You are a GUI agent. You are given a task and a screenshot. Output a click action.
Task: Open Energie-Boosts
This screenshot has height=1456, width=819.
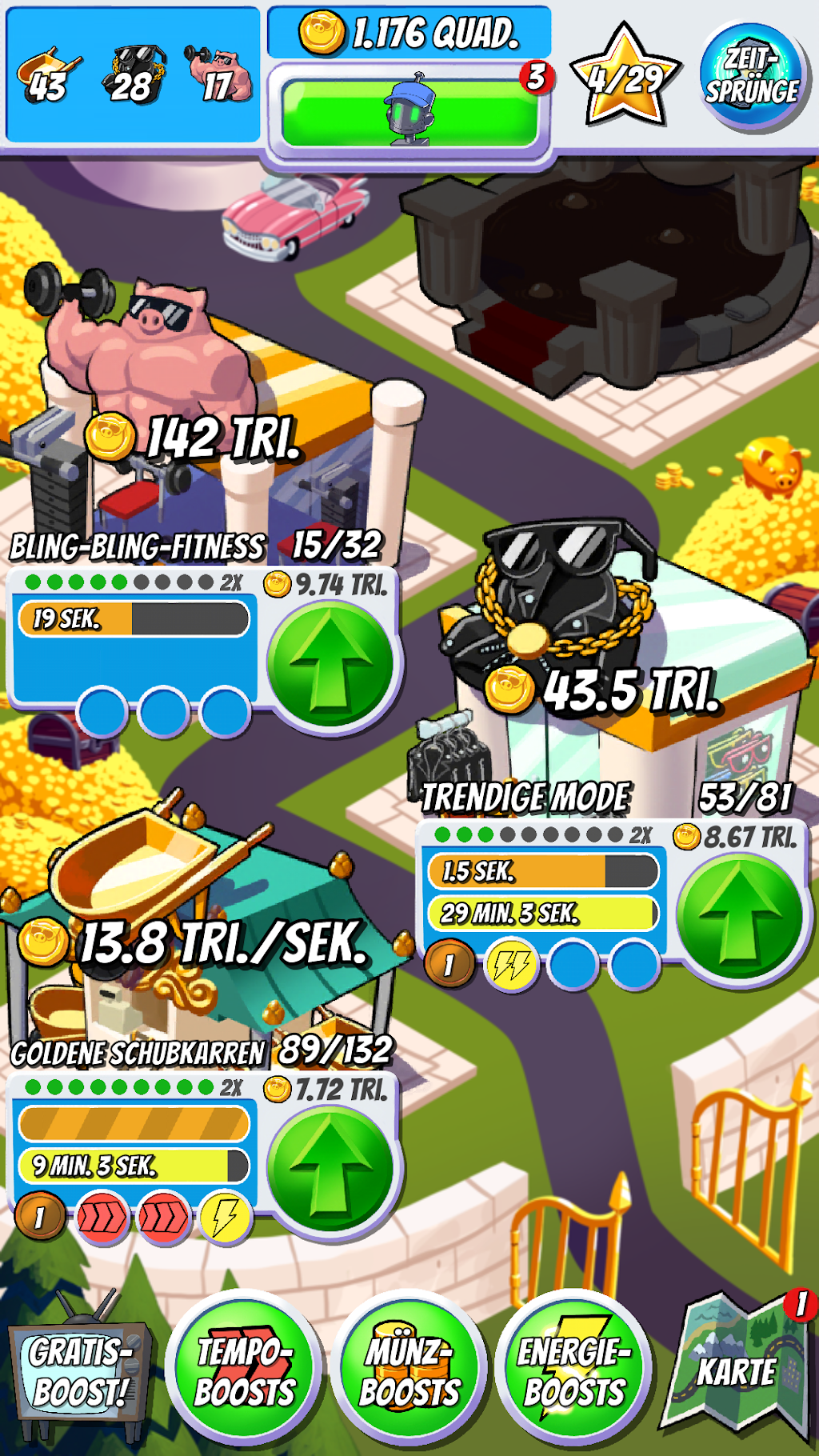pyautogui.click(x=574, y=1370)
